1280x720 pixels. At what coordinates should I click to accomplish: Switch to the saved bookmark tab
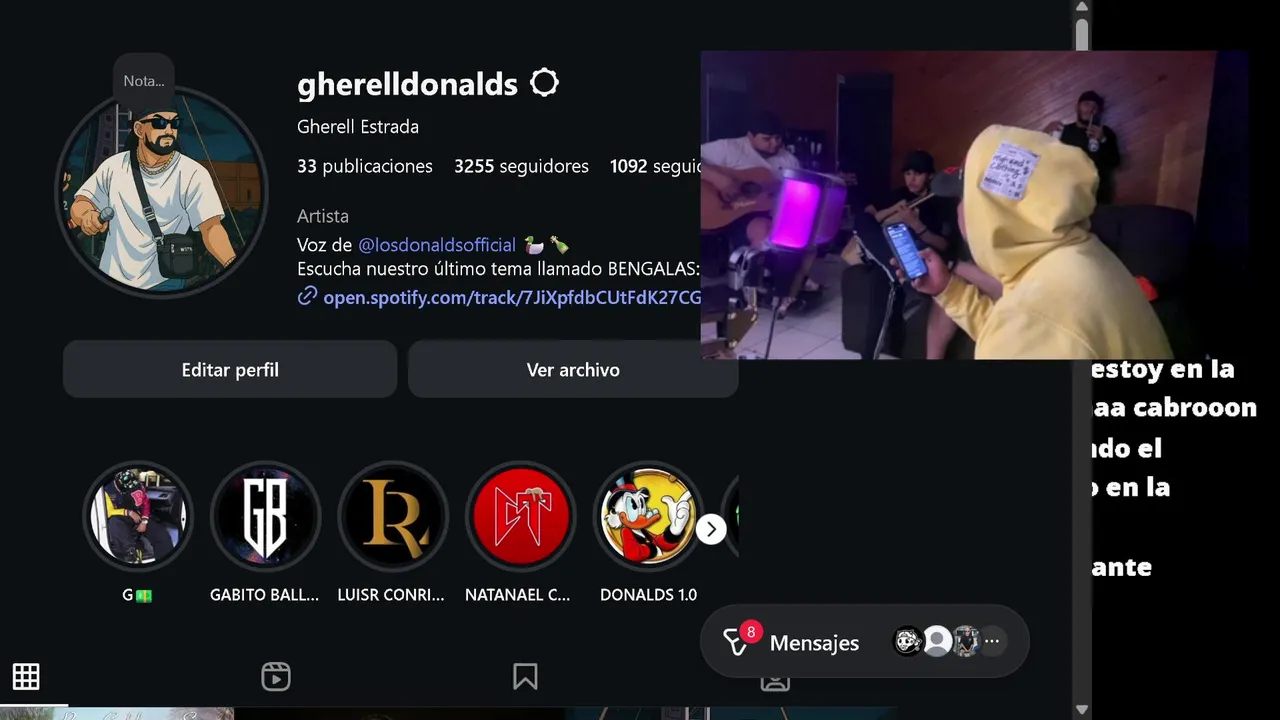pyautogui.click(x=525, y=677)
